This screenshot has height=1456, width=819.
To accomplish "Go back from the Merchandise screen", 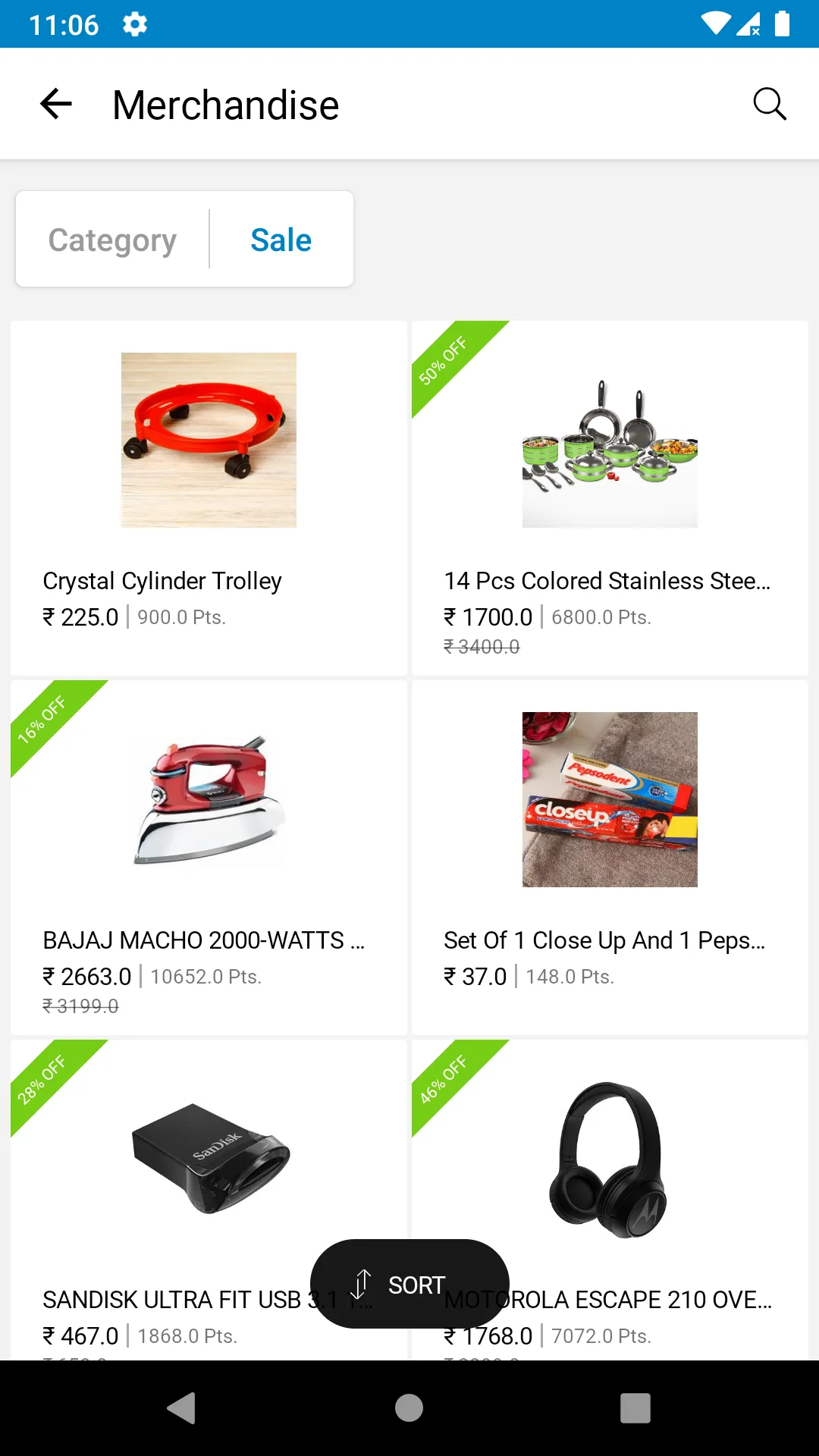I will pyautogui.click(x=56, y=104).
